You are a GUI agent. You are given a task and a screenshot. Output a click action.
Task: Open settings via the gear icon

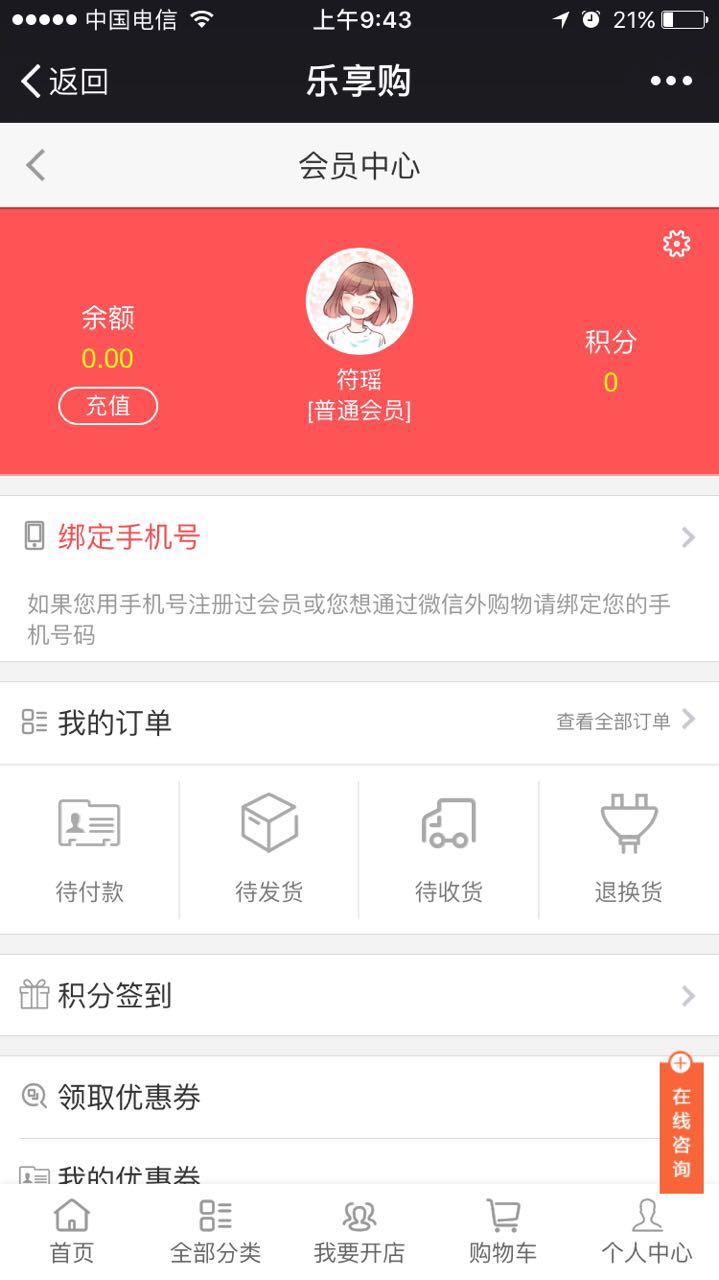677,243
